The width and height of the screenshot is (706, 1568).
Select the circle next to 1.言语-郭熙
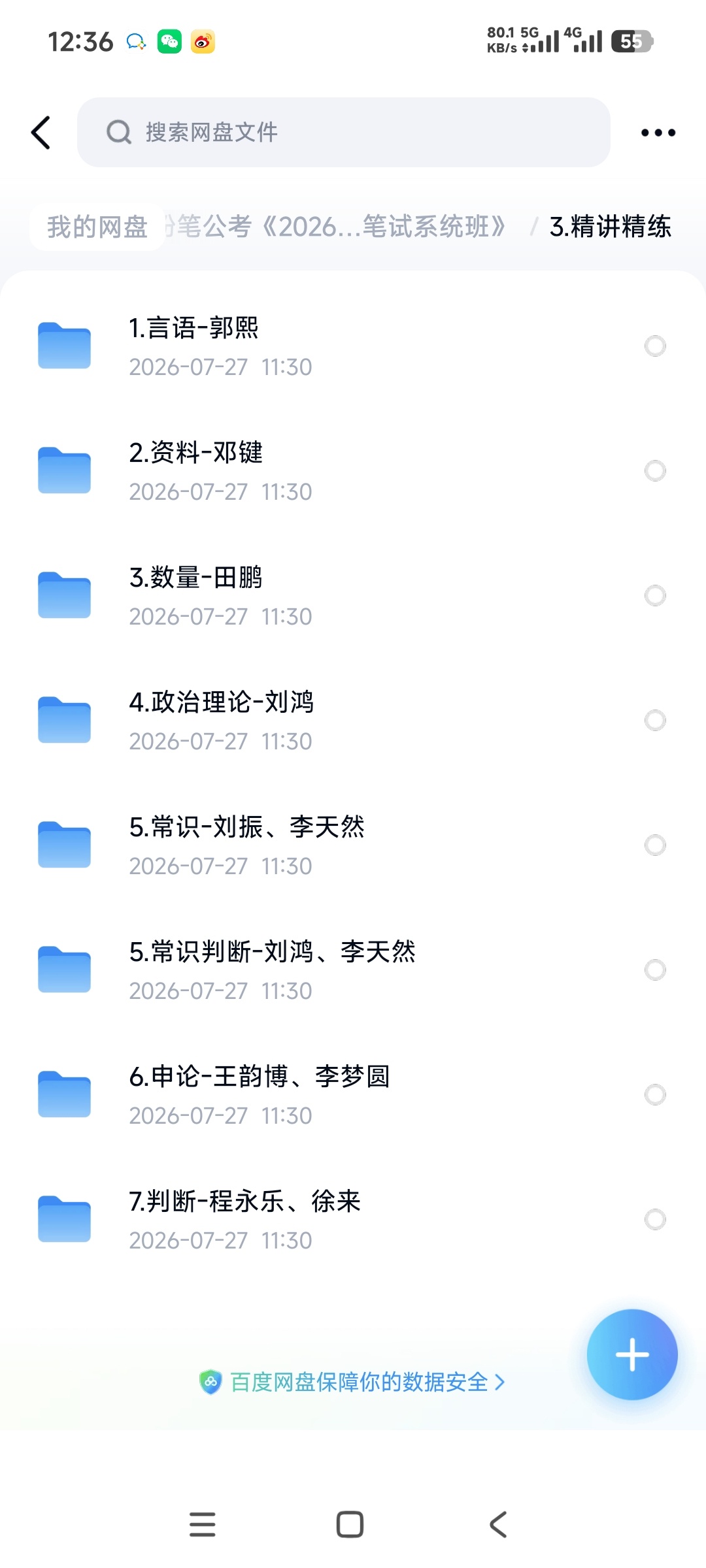[x=655, y=346]
